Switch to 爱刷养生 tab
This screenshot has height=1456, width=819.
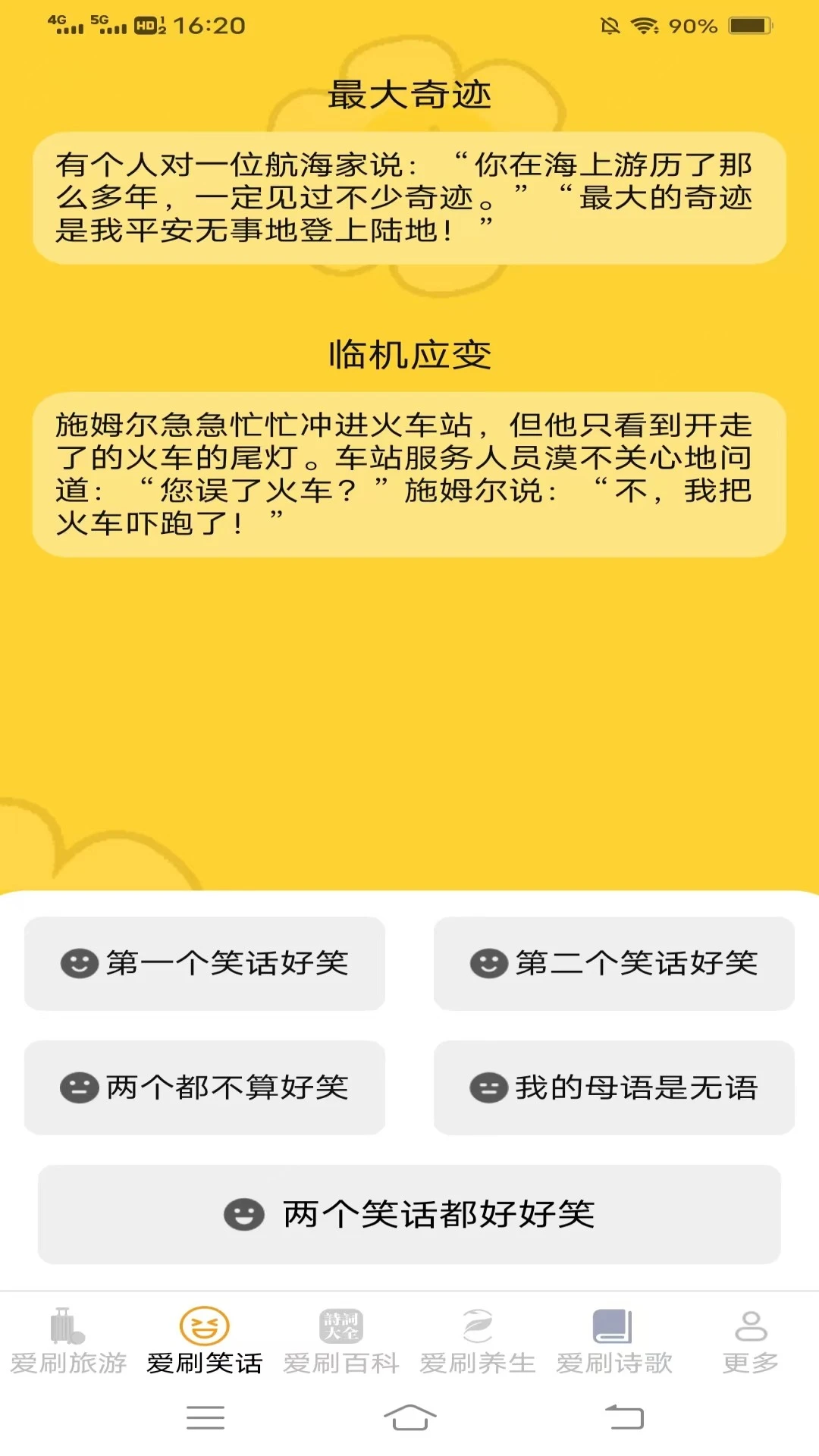point(478,1342)
